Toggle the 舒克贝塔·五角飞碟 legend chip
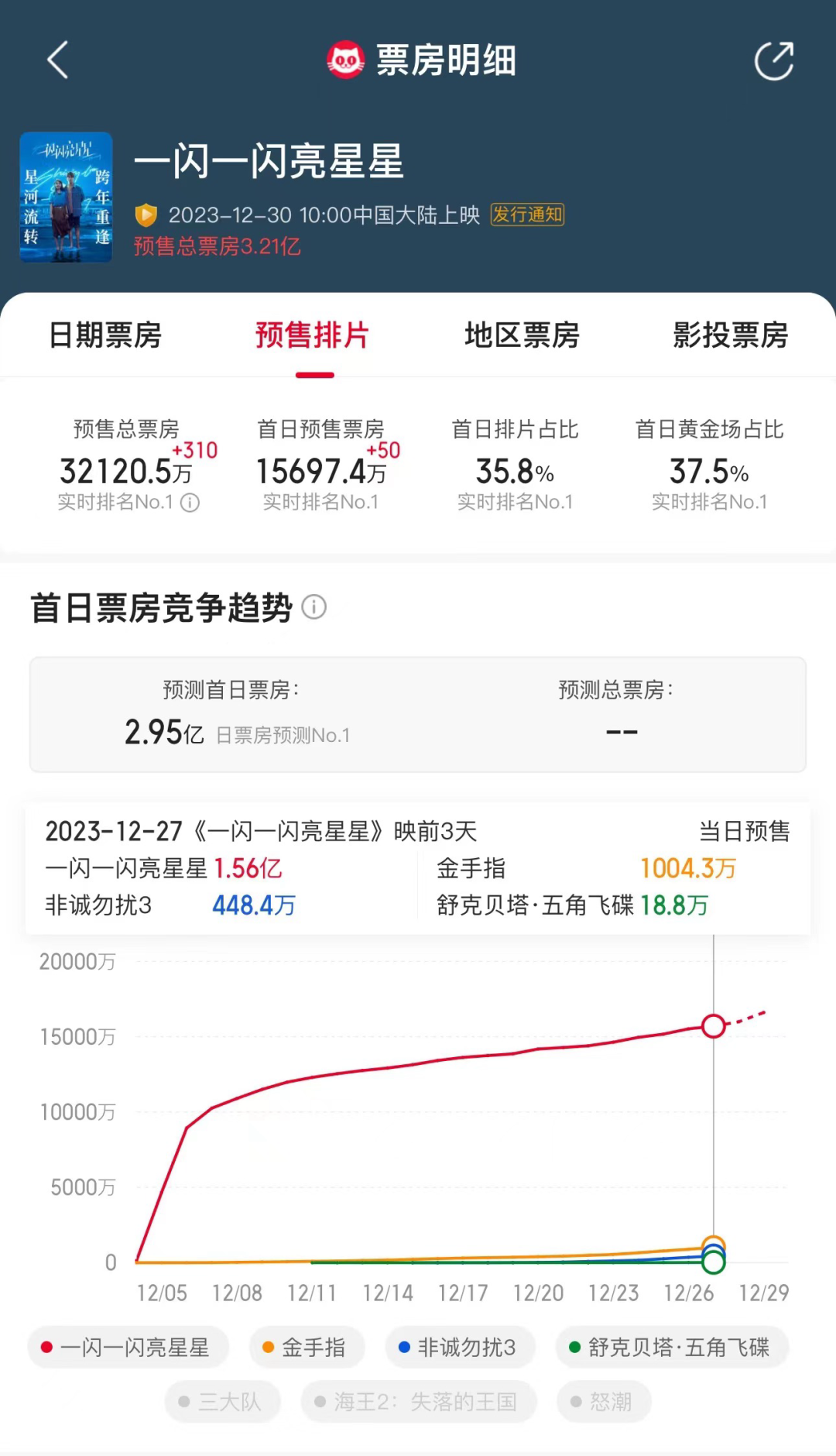836x1456 pixels. click(x=671, y=1348)
